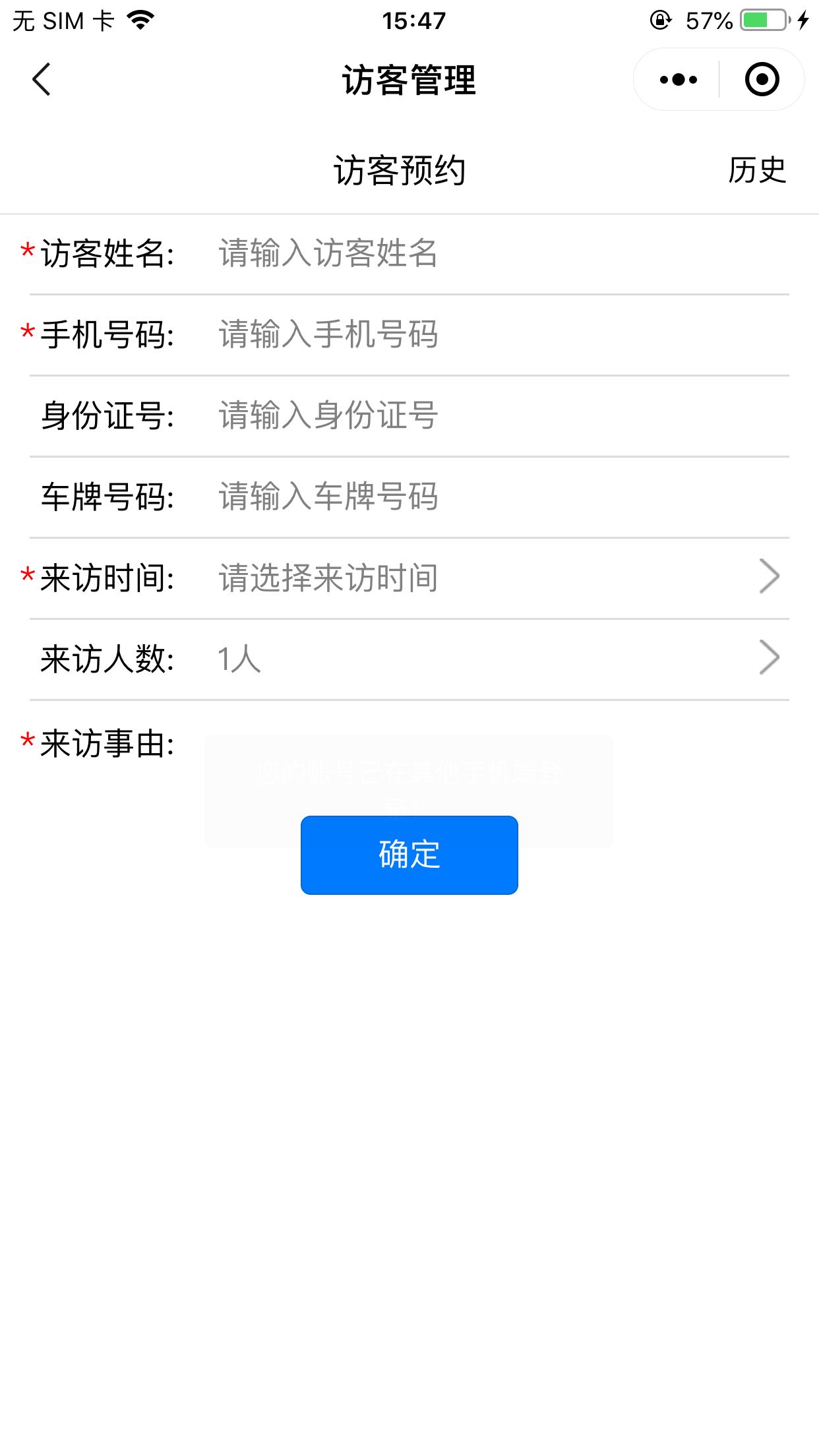The height and width of the screenshot is (1456, 819).
Task: Go back using the top-left arrow
Action: 42,80
